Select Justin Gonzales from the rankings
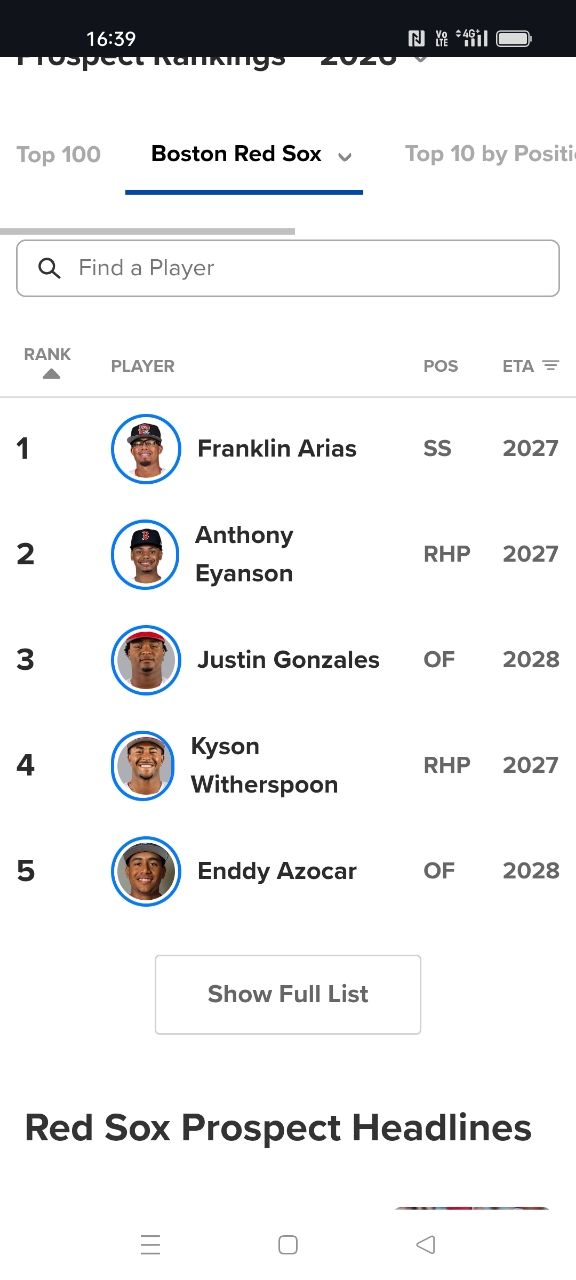 288,660
